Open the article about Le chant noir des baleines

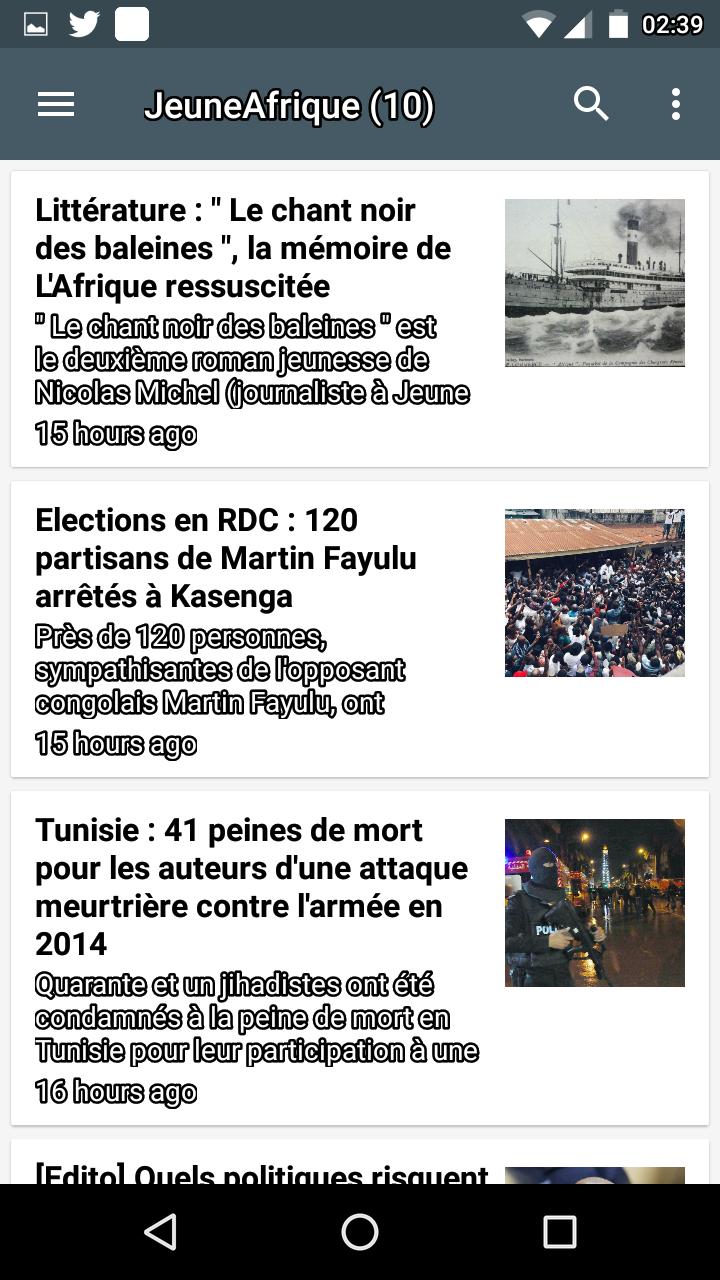point(360,319)
